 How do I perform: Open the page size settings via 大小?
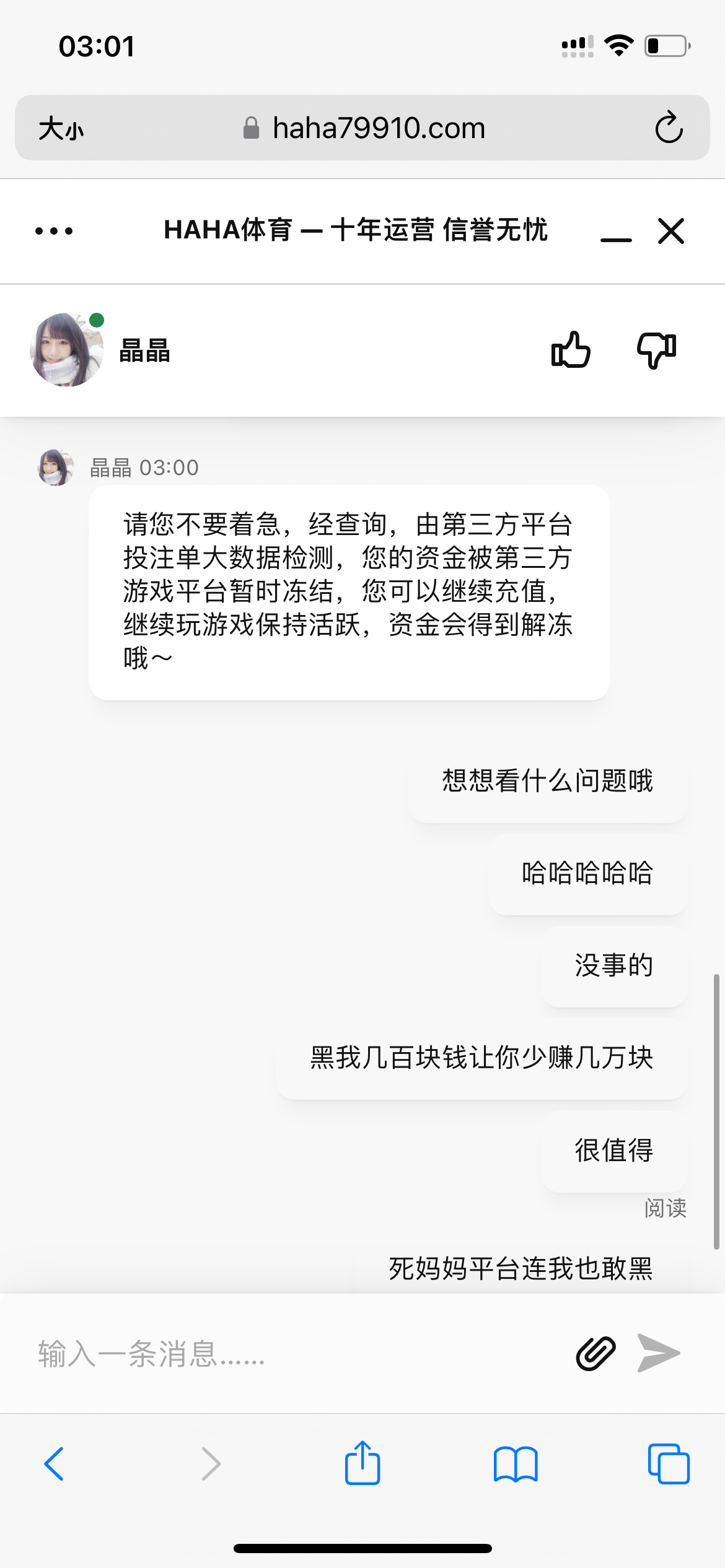[59, 128]
